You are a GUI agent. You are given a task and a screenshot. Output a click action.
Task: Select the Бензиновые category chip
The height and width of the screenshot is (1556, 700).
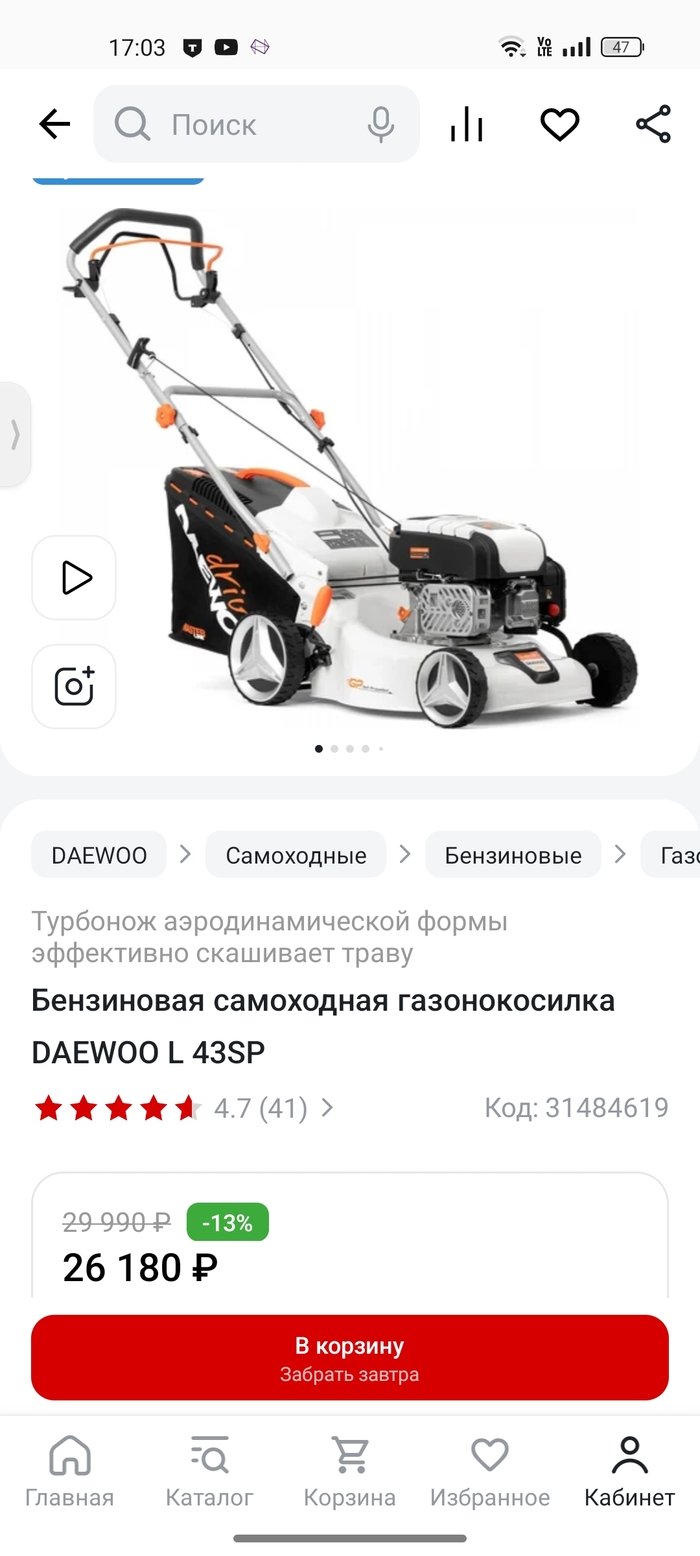(x=513, y=855)
